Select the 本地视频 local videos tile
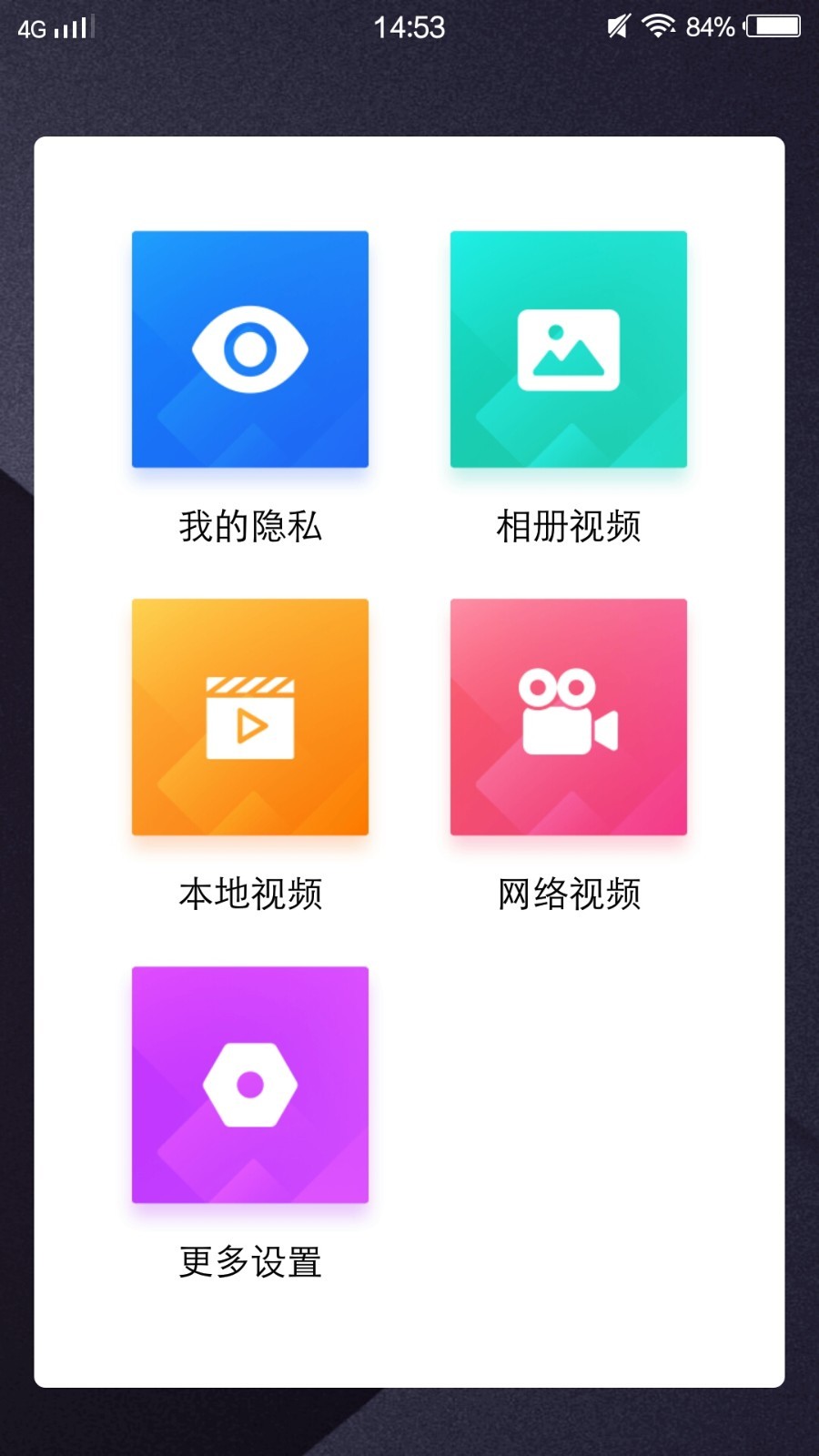This screenshot has height=1456, width=819. 250,717
